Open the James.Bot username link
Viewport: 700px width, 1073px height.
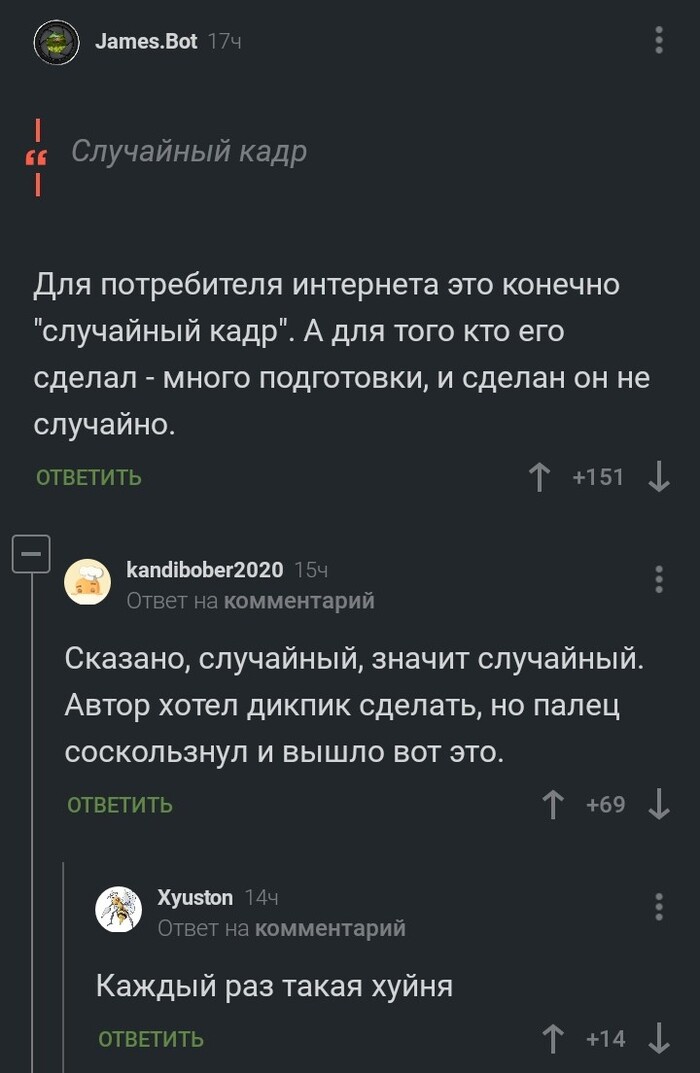click(146, 41)
